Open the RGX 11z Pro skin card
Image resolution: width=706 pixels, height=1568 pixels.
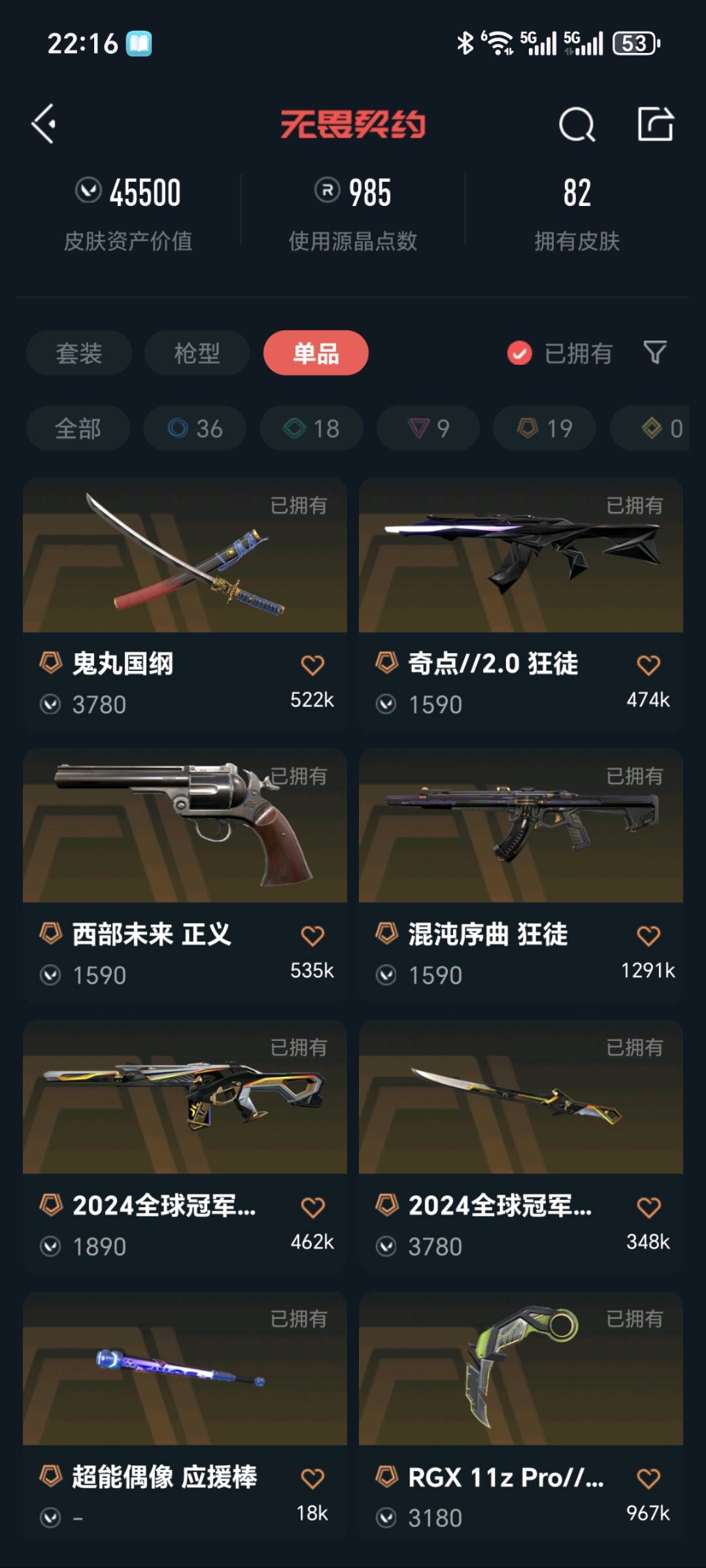pyautogui.click(x=521, y=1369)
